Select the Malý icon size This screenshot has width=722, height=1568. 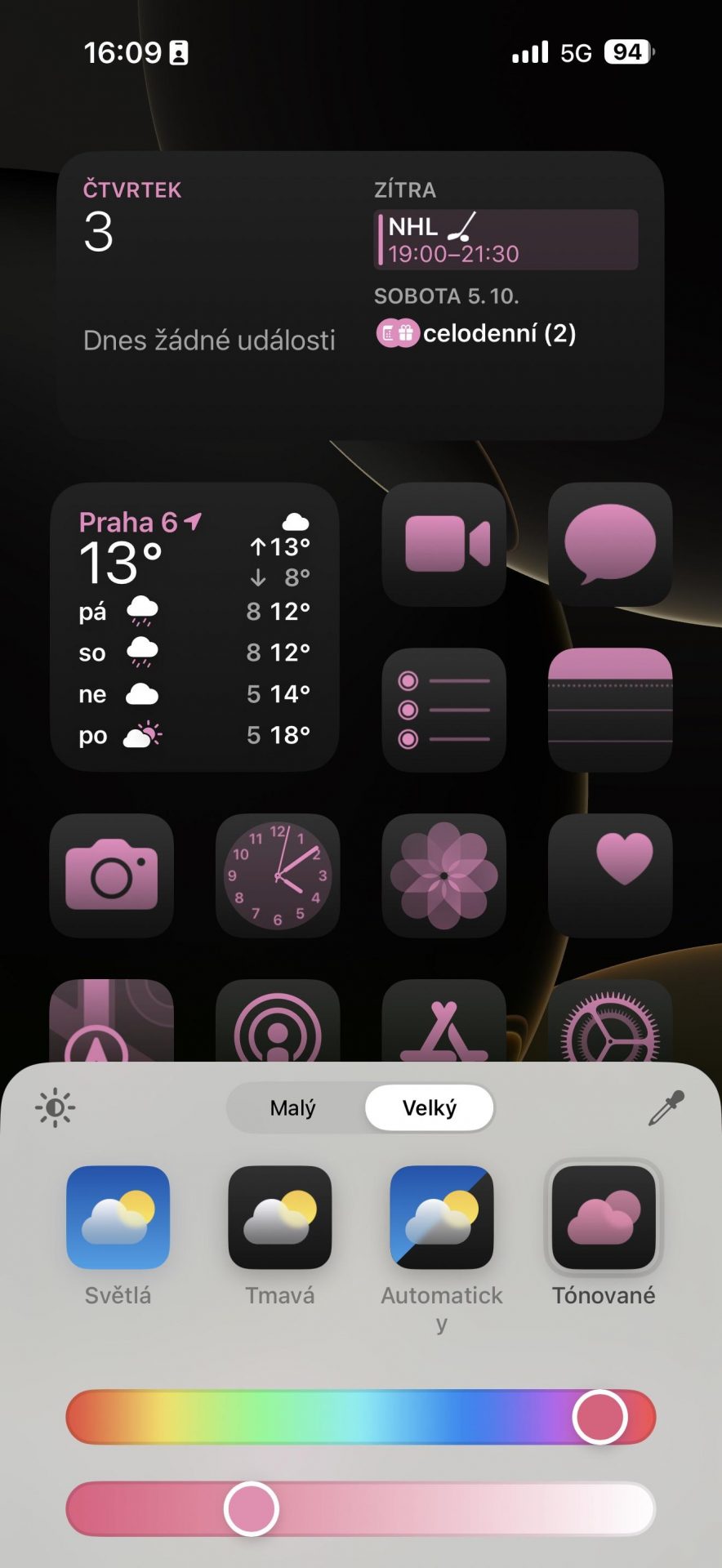[x=293, y=1108]
